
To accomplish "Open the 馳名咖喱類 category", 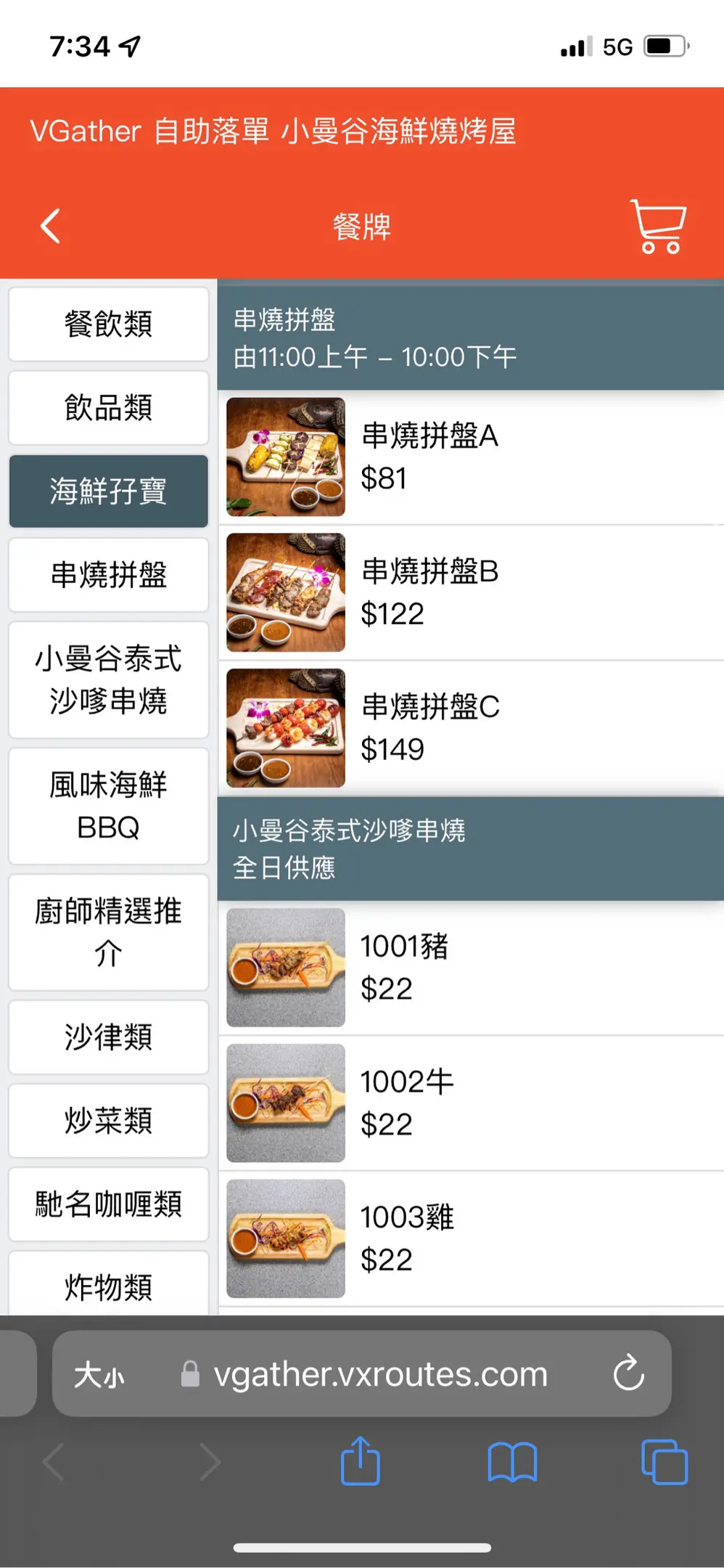I will coord(108,1204).
